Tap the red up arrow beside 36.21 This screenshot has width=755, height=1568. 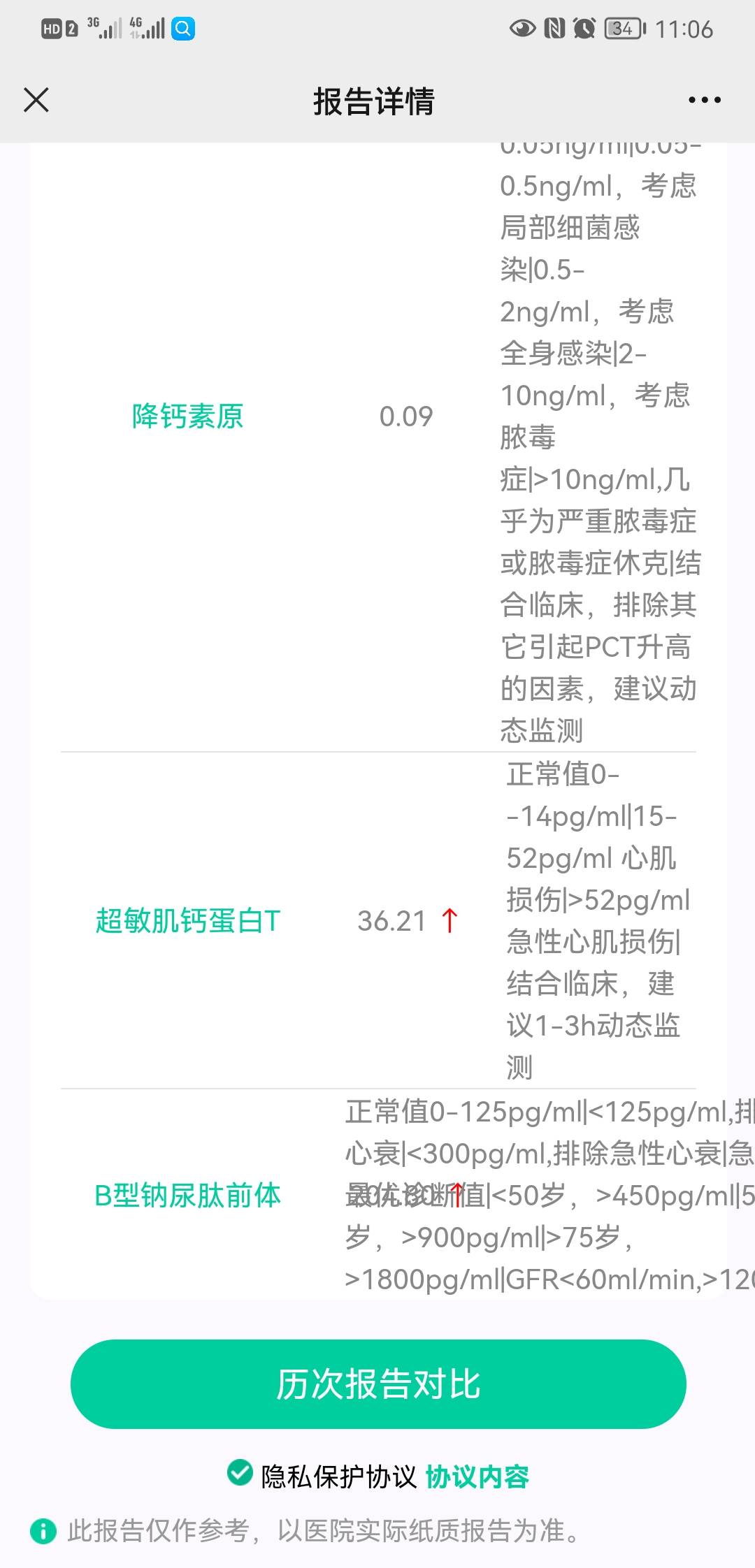448,921
